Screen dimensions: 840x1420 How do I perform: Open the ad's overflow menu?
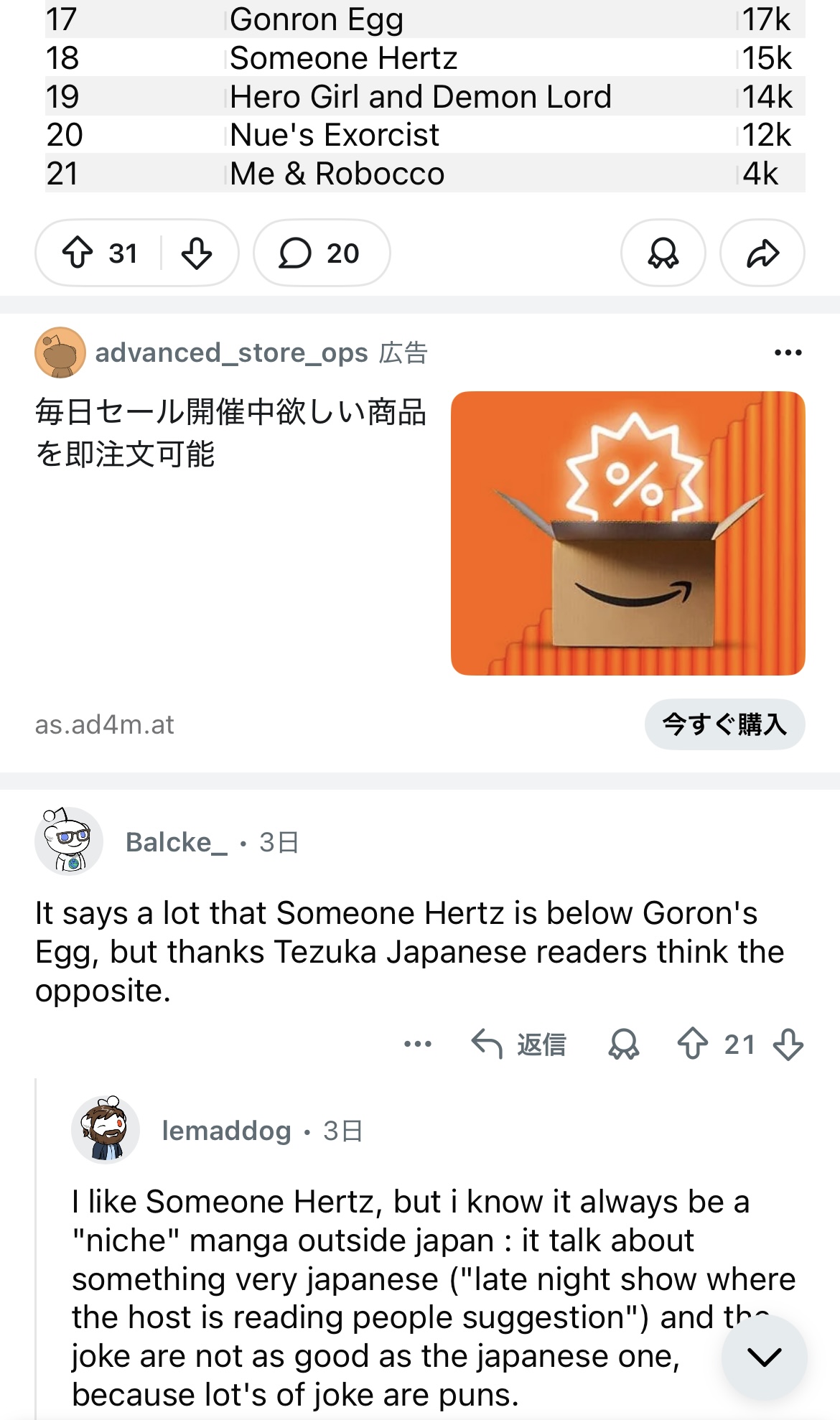(788, 352)
